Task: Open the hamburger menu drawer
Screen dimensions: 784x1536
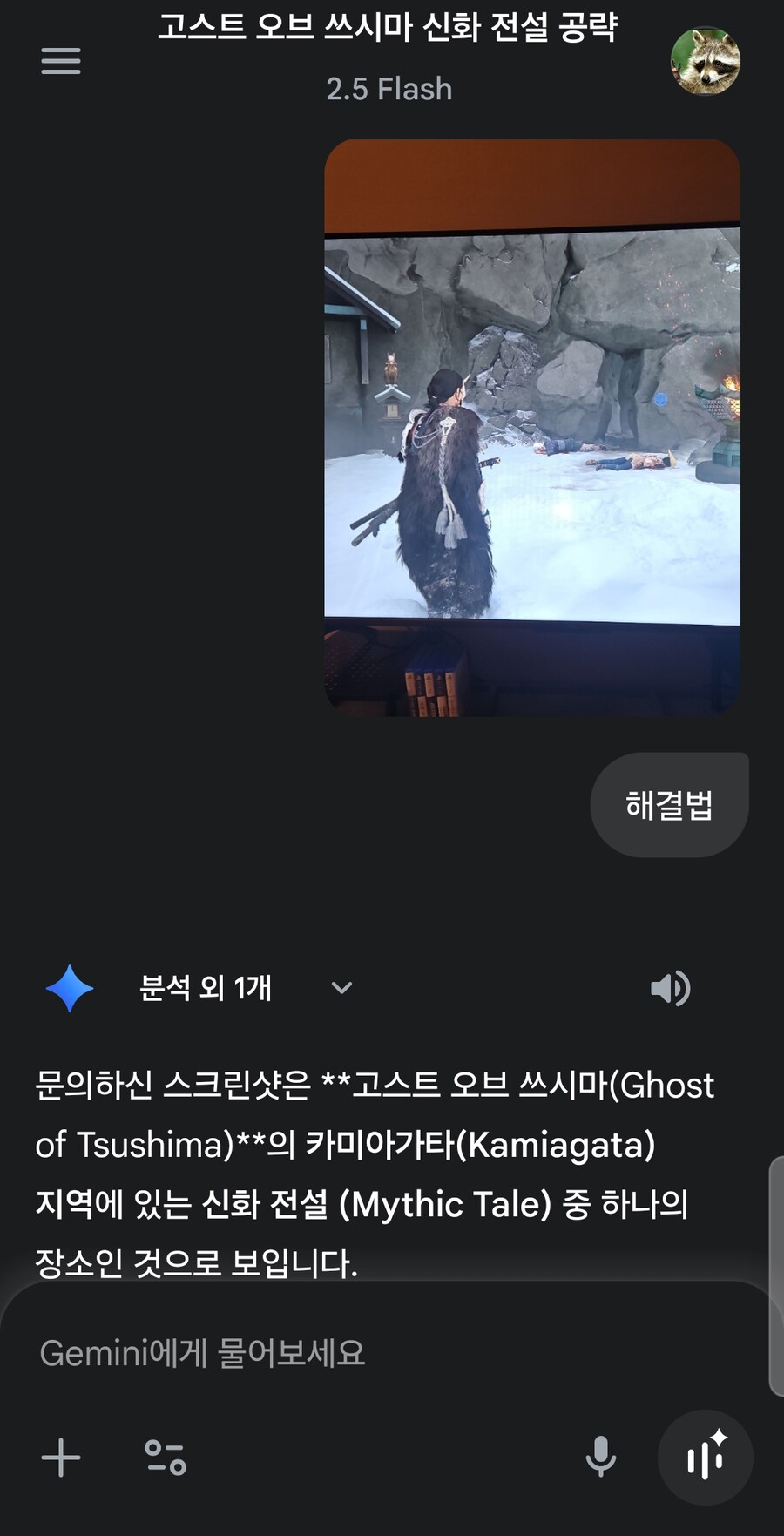Action: tap(61, 61)
